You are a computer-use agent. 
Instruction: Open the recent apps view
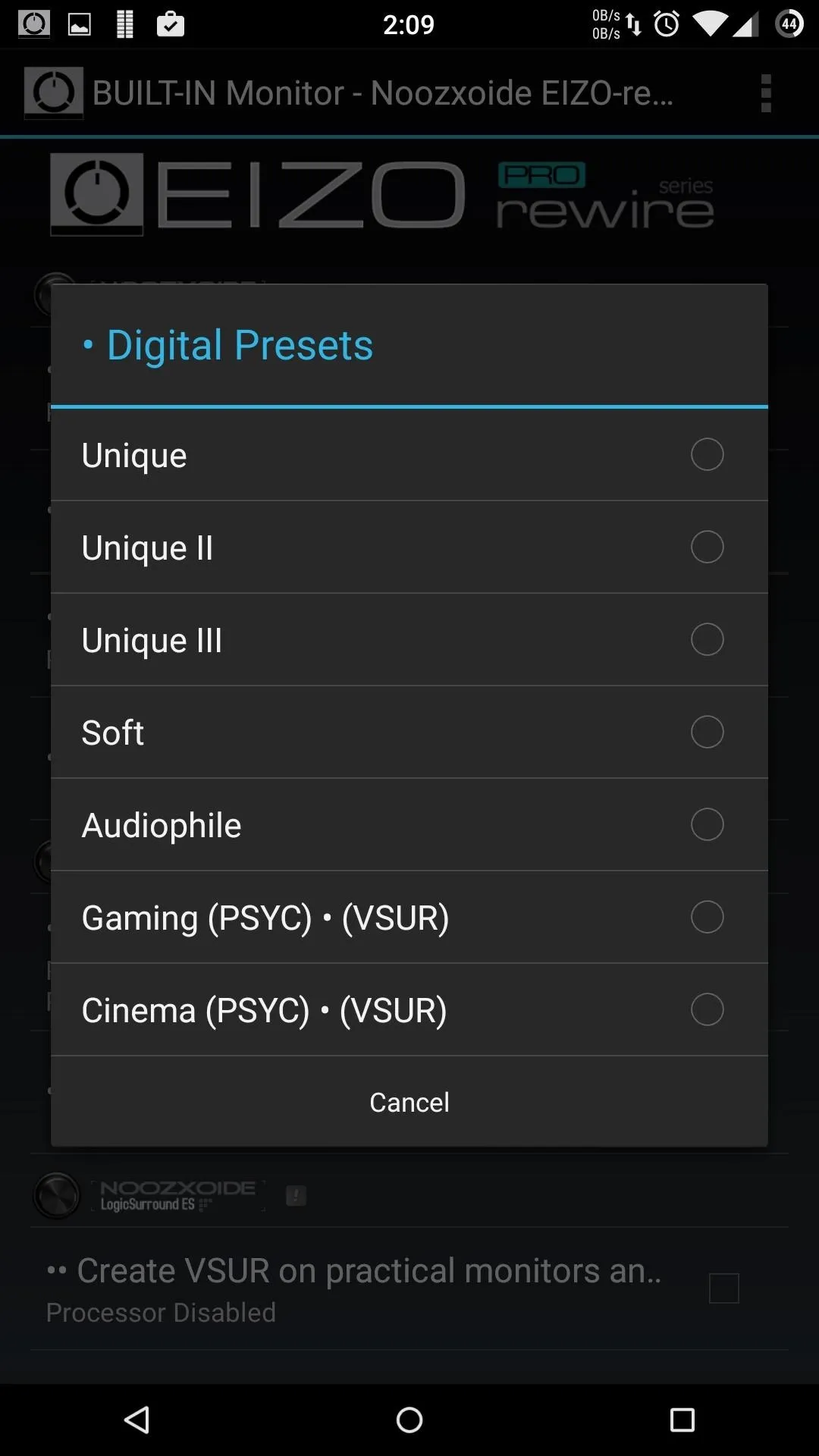(682, 1420)
